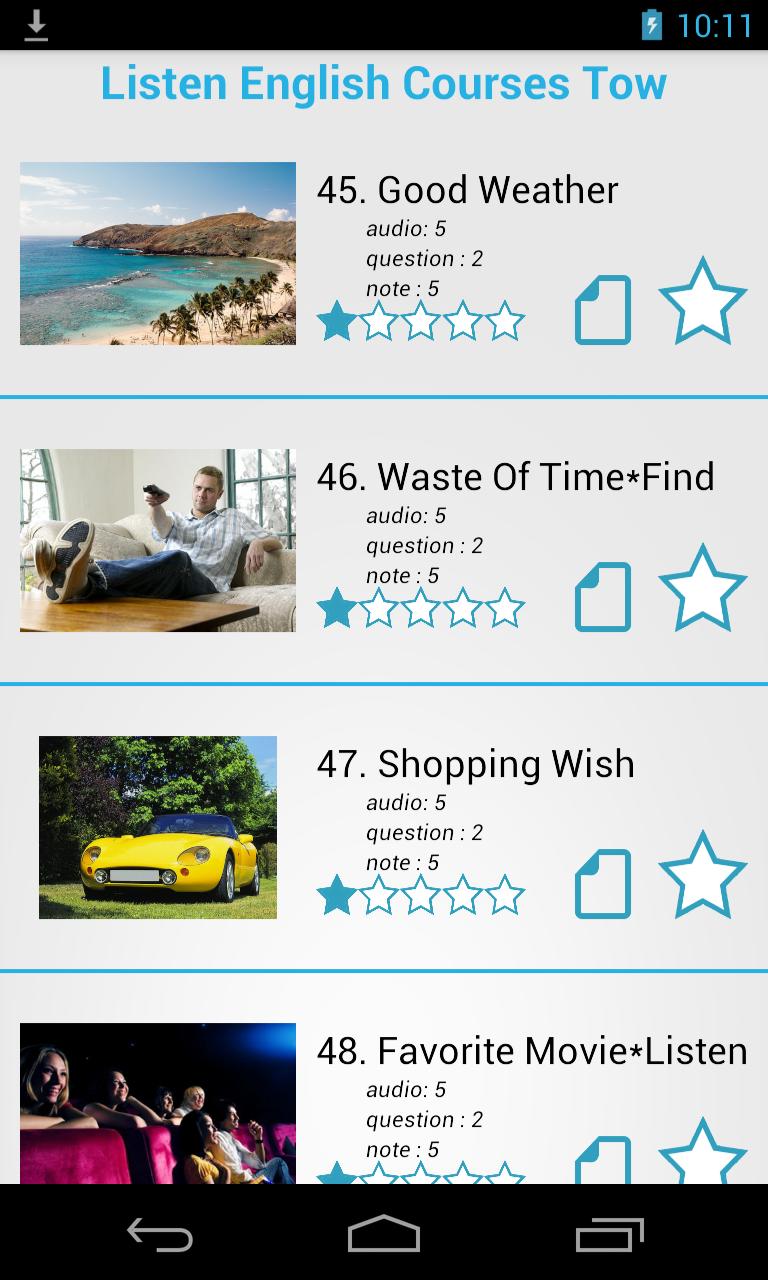Screen dimensions: 768x1280
Task: Star the Waste Of Time lesson
Action: [x=702, y=589]
